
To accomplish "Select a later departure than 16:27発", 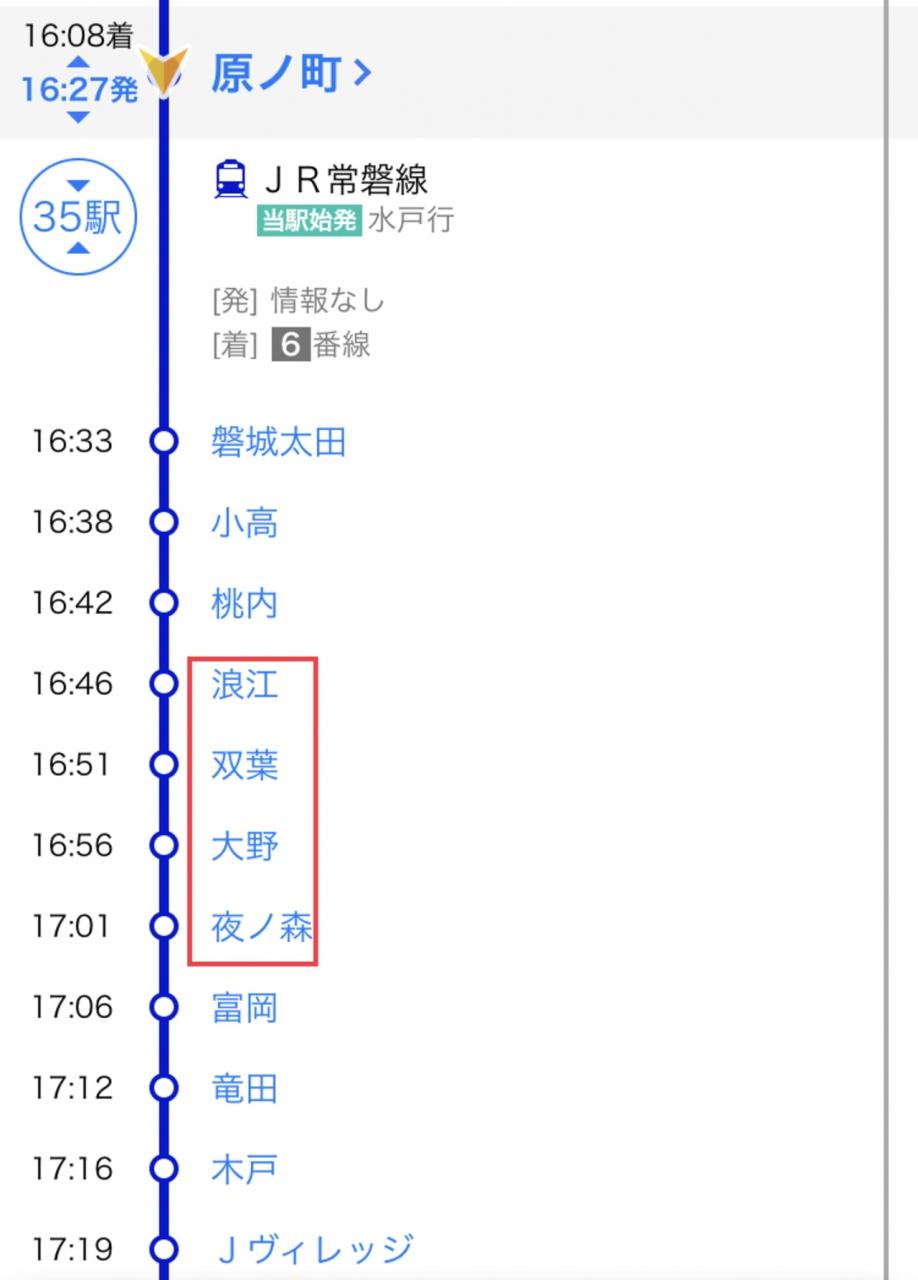I will pos(78,117).
